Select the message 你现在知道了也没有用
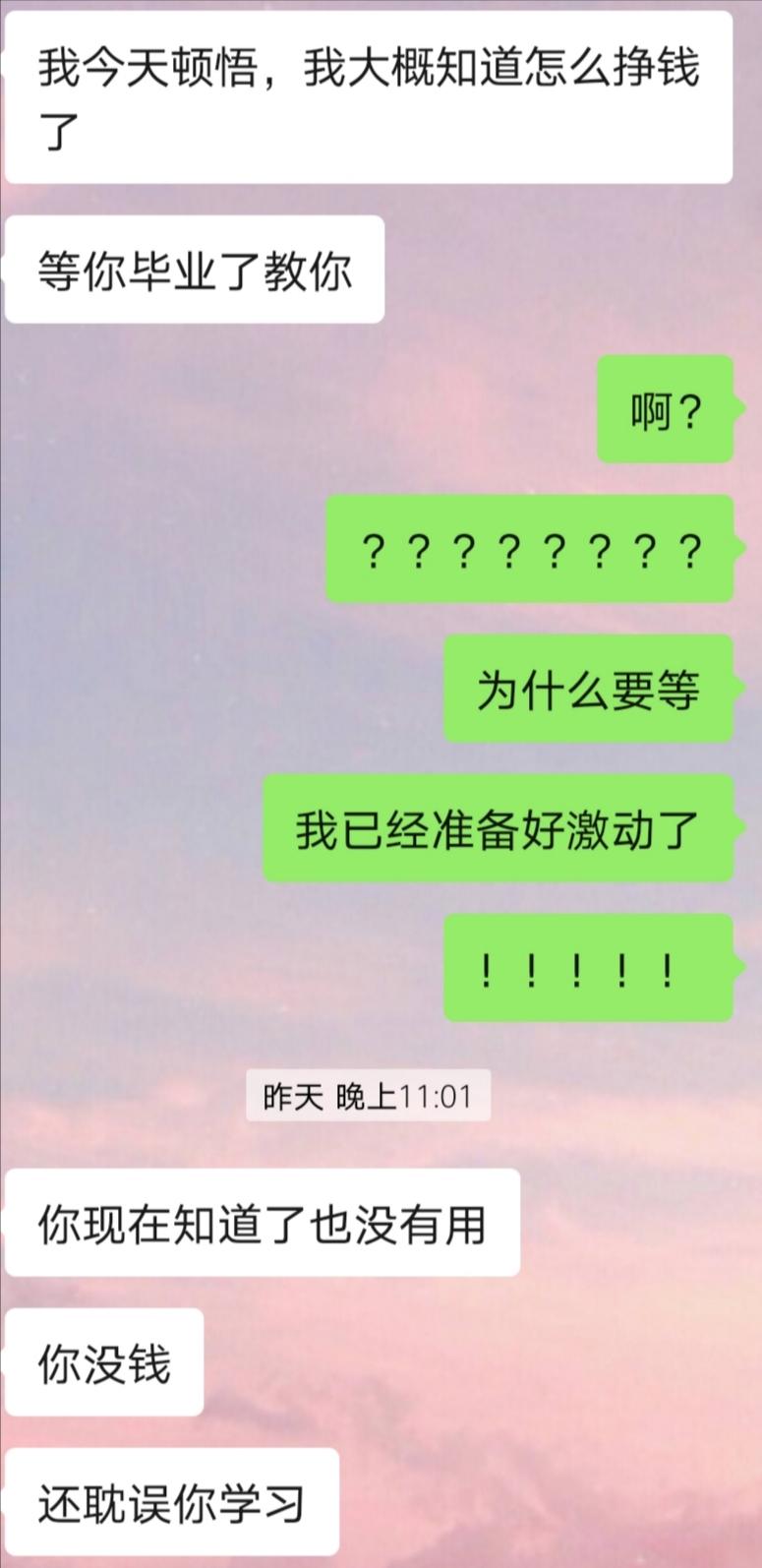The width and height of the screenshot is (762, 1568). pyautogui.click(x=259, y=1223)
